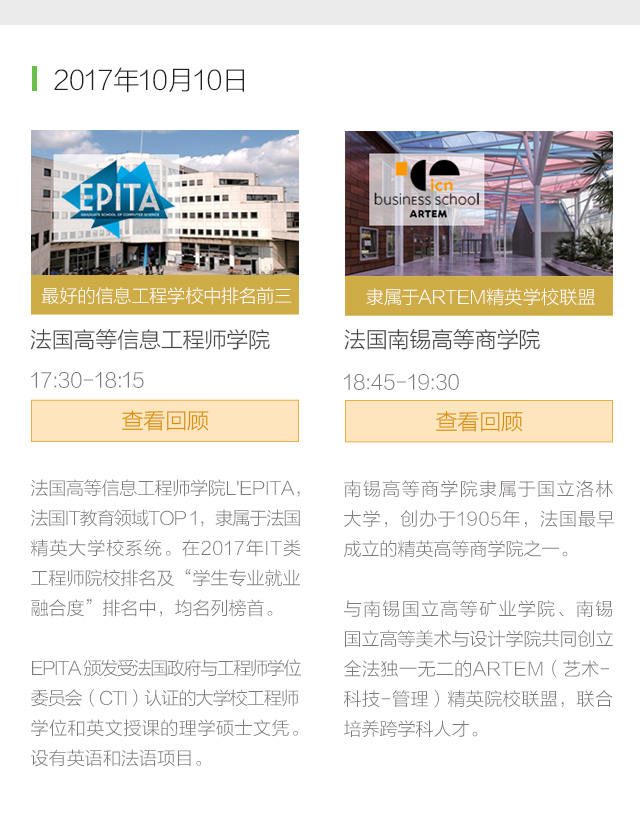
Task: Tap 查看回顾 under 法国高等信息工程师学院
Action: [x=165, y=421]
